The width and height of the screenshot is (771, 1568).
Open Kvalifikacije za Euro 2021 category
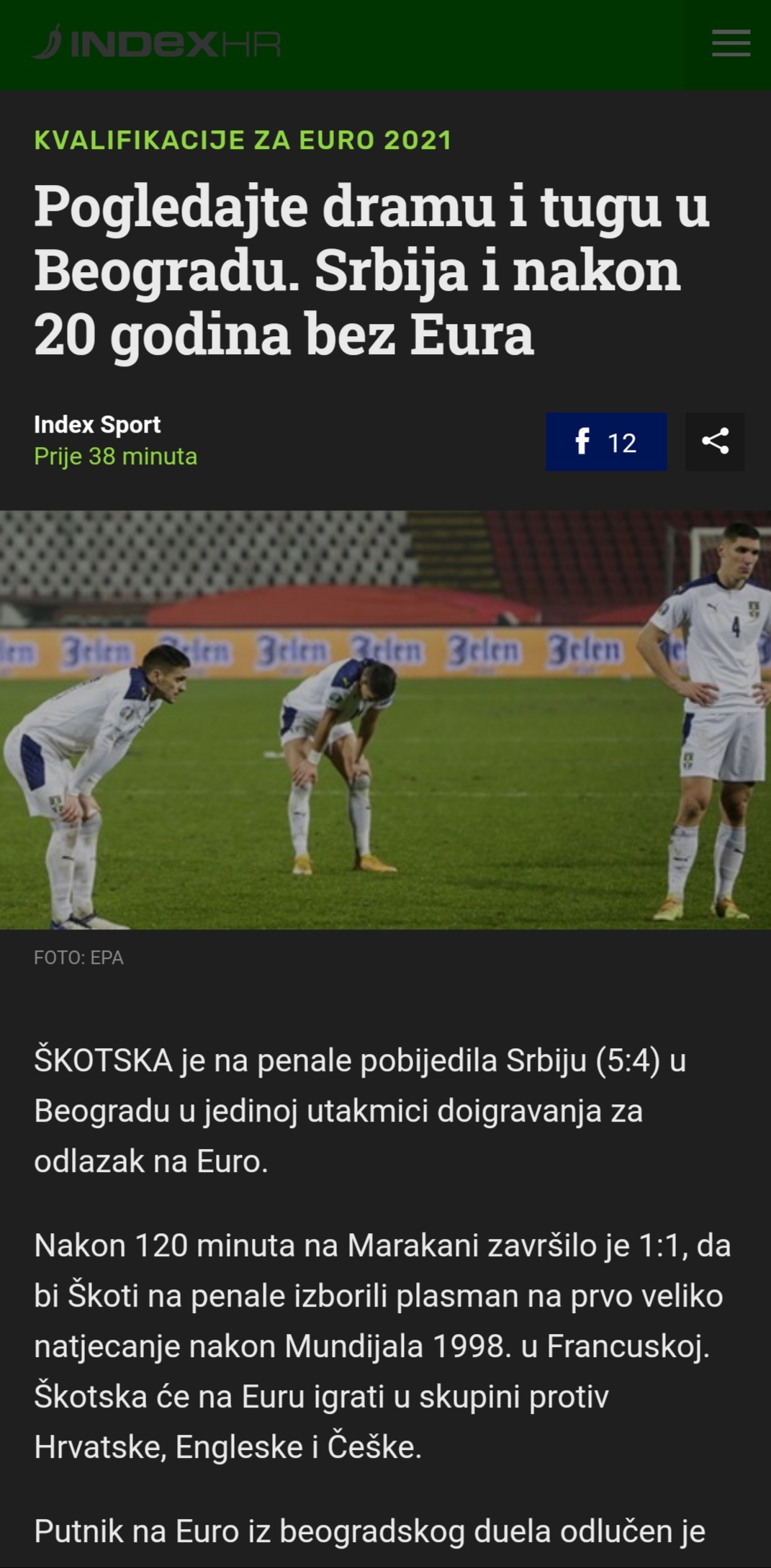(x=243, y=140)
